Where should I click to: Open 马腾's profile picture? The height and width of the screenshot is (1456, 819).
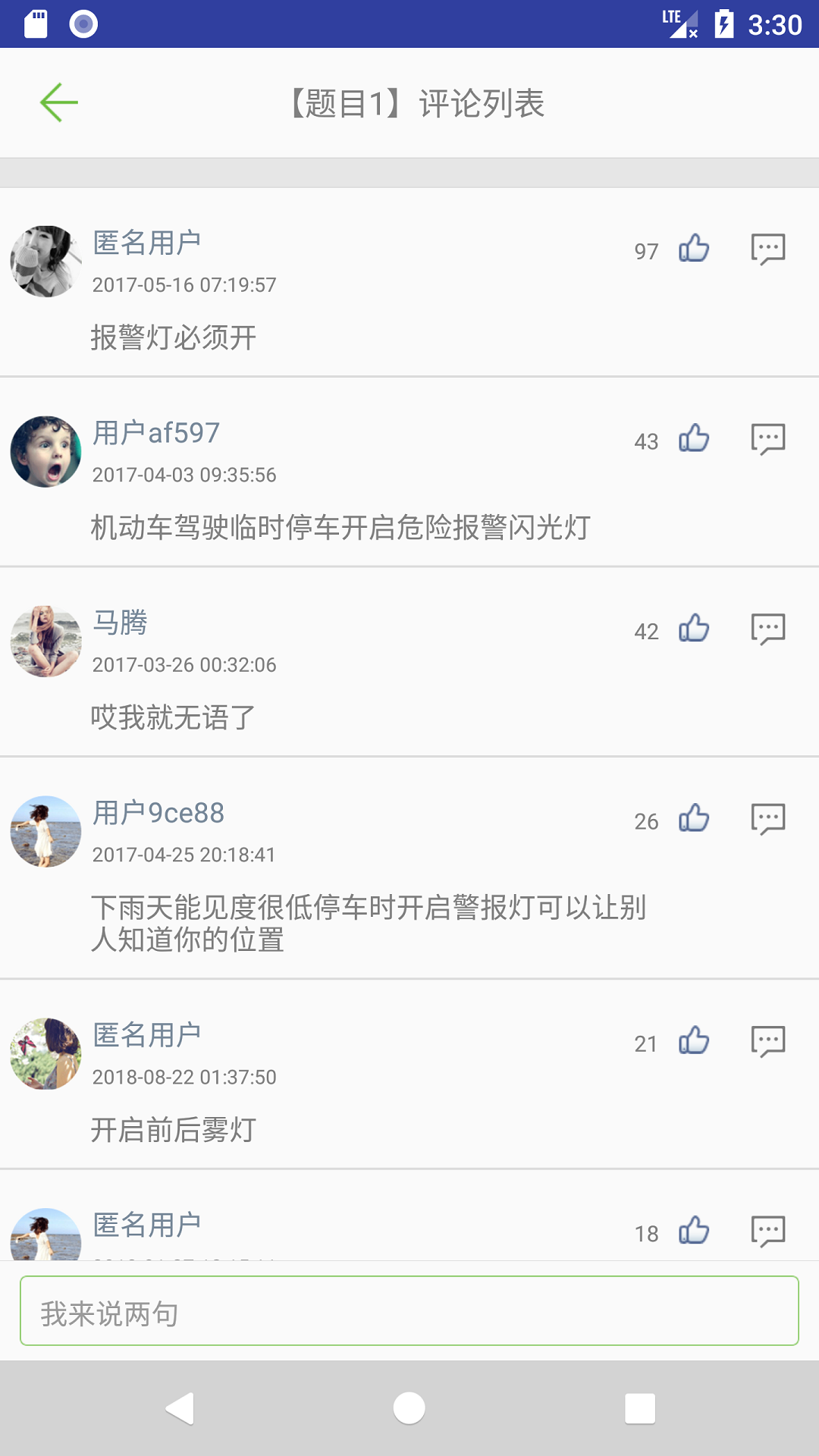click(45, 641)
